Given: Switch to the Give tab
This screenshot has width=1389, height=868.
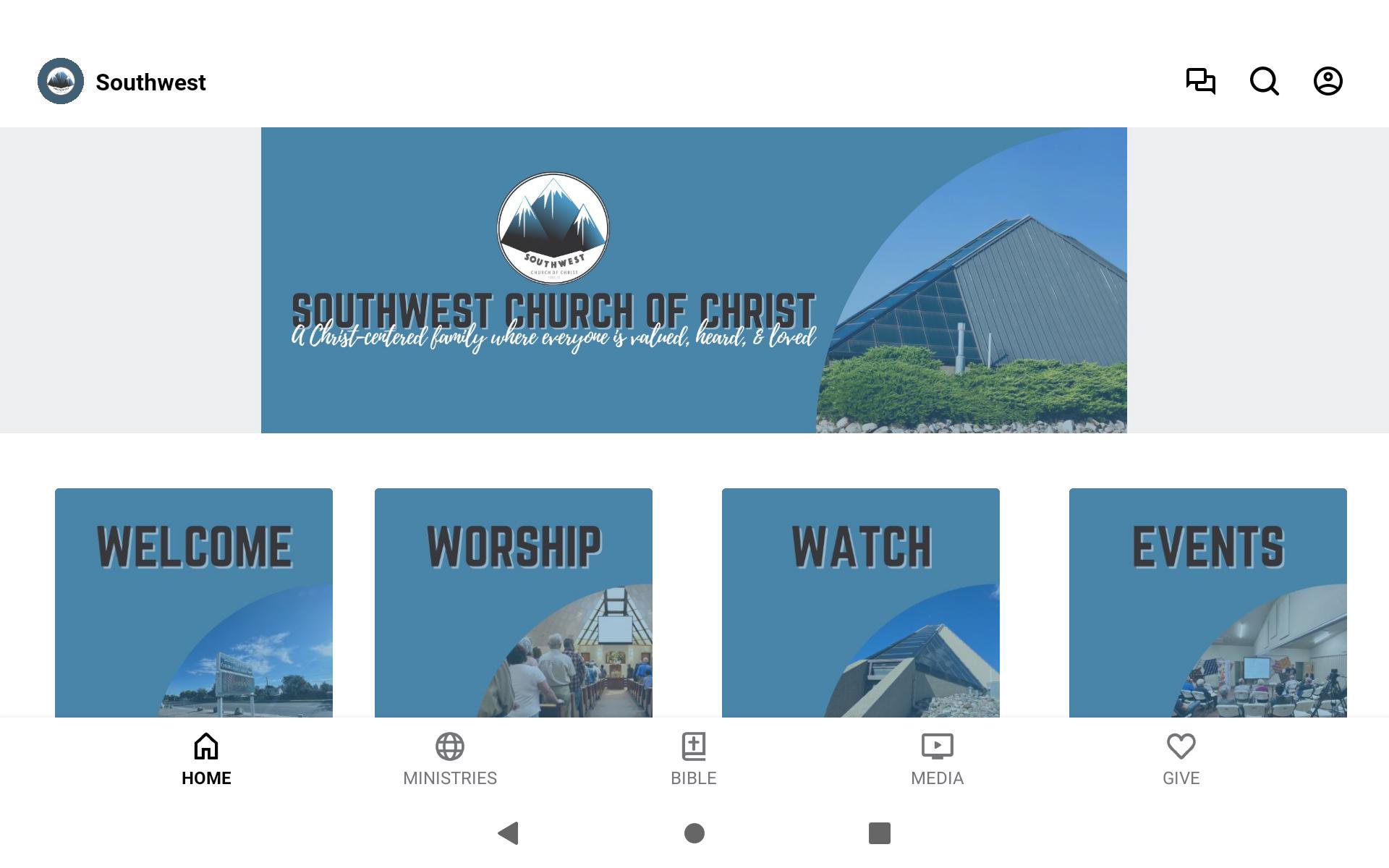Looking at the screenshot, I should coord(1181,759).
